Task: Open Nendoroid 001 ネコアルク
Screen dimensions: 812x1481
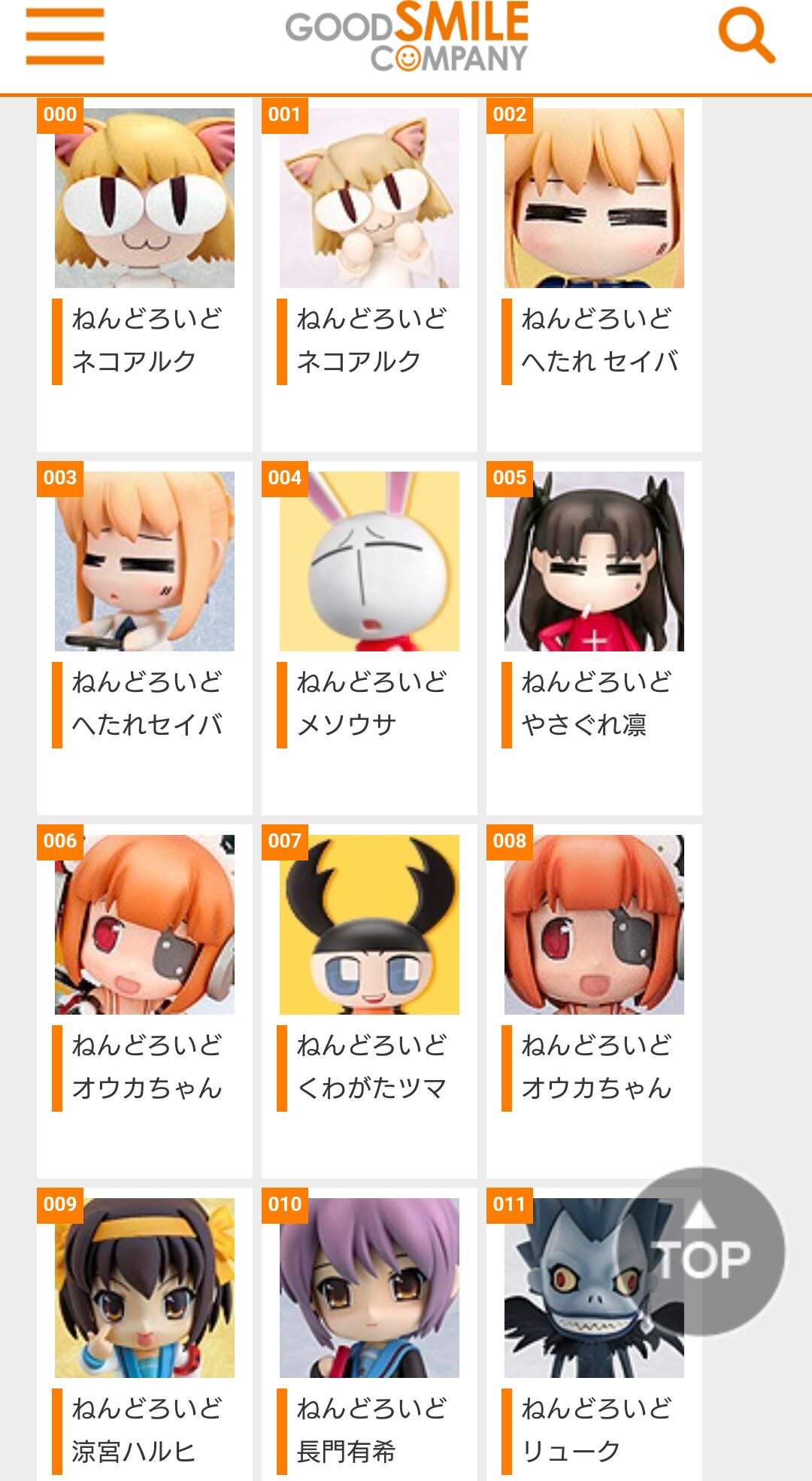Action: (369, 199)
